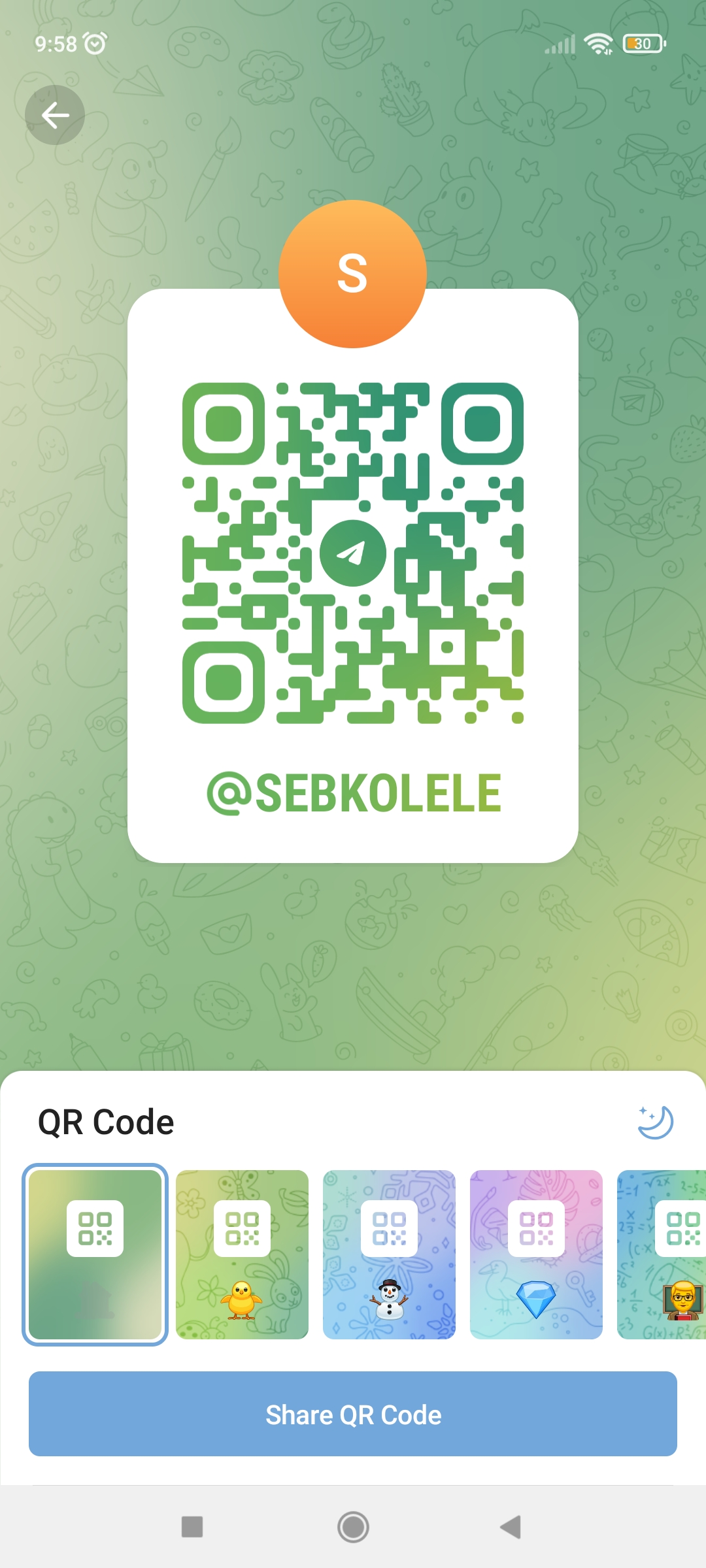Viewport: 706px width, 1568px height.
Task: Go to the home screen
Action: click(353, 1527)
